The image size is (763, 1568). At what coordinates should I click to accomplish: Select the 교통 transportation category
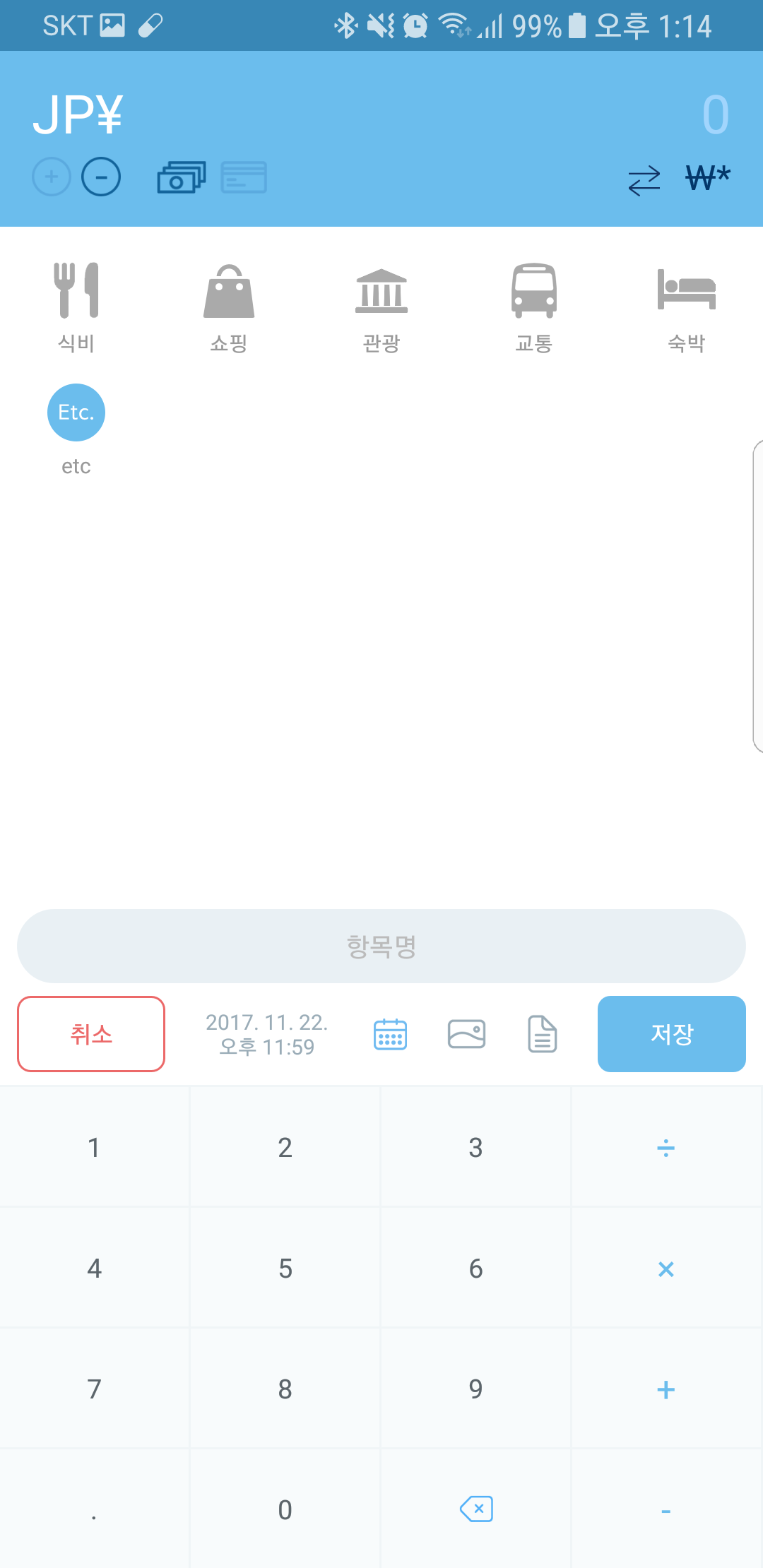pos(534,304)
